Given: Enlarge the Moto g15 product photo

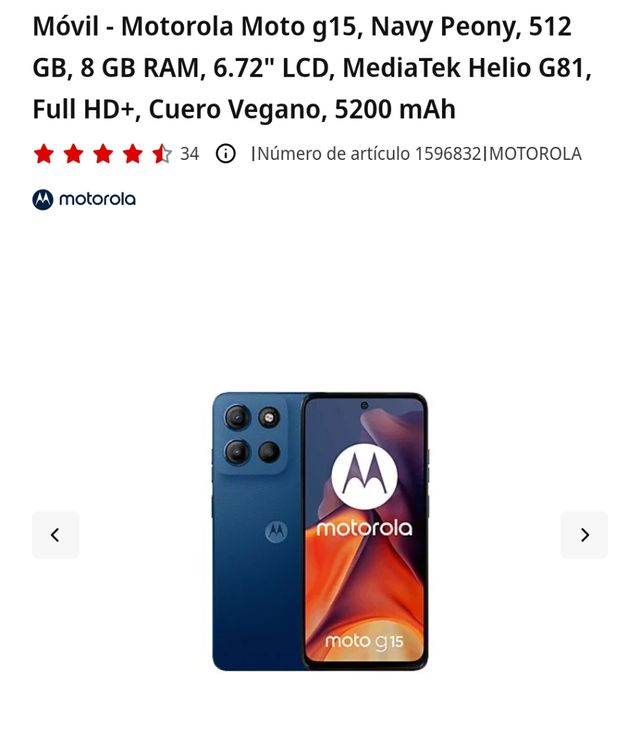Looking at the screenshot, I should 320,531.
